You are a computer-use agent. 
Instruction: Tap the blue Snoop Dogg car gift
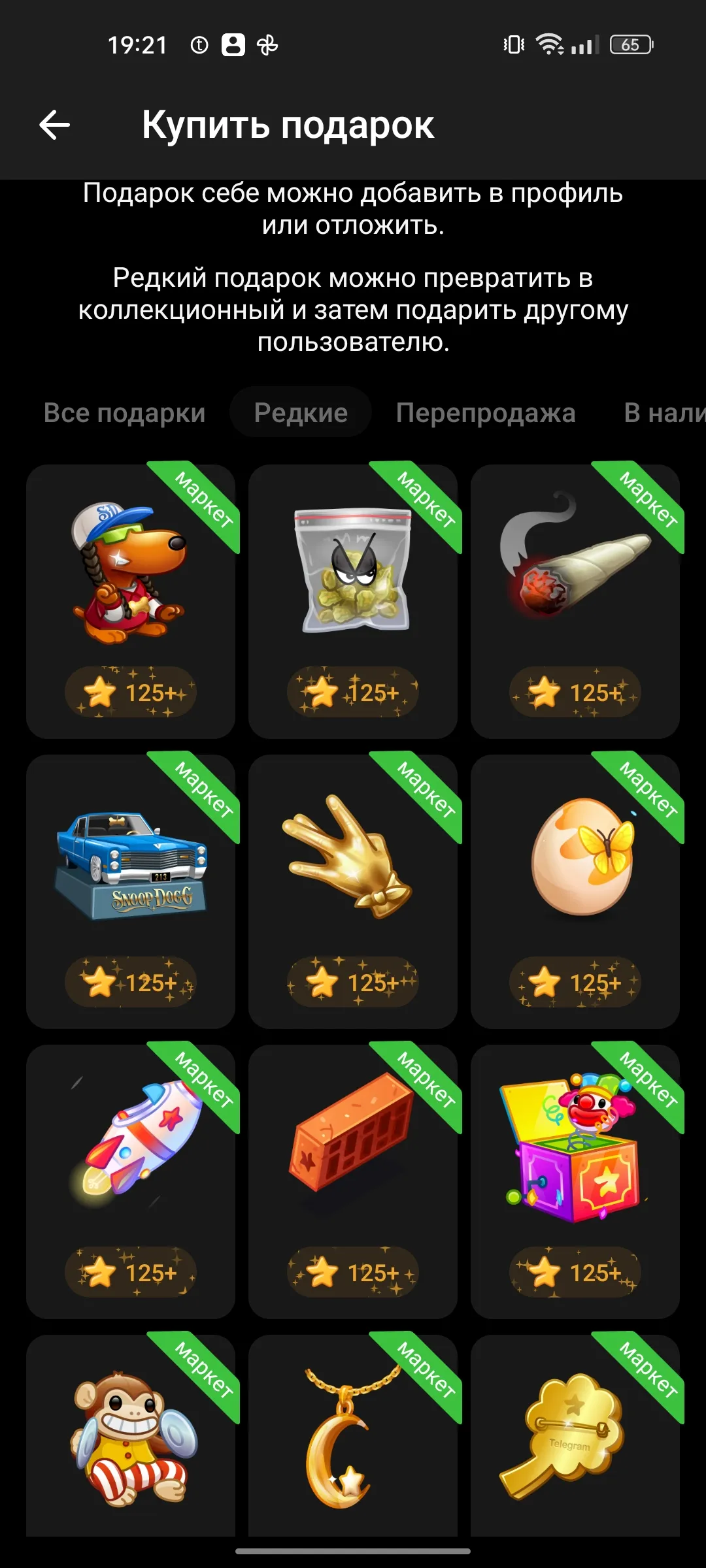click(131, 891)
